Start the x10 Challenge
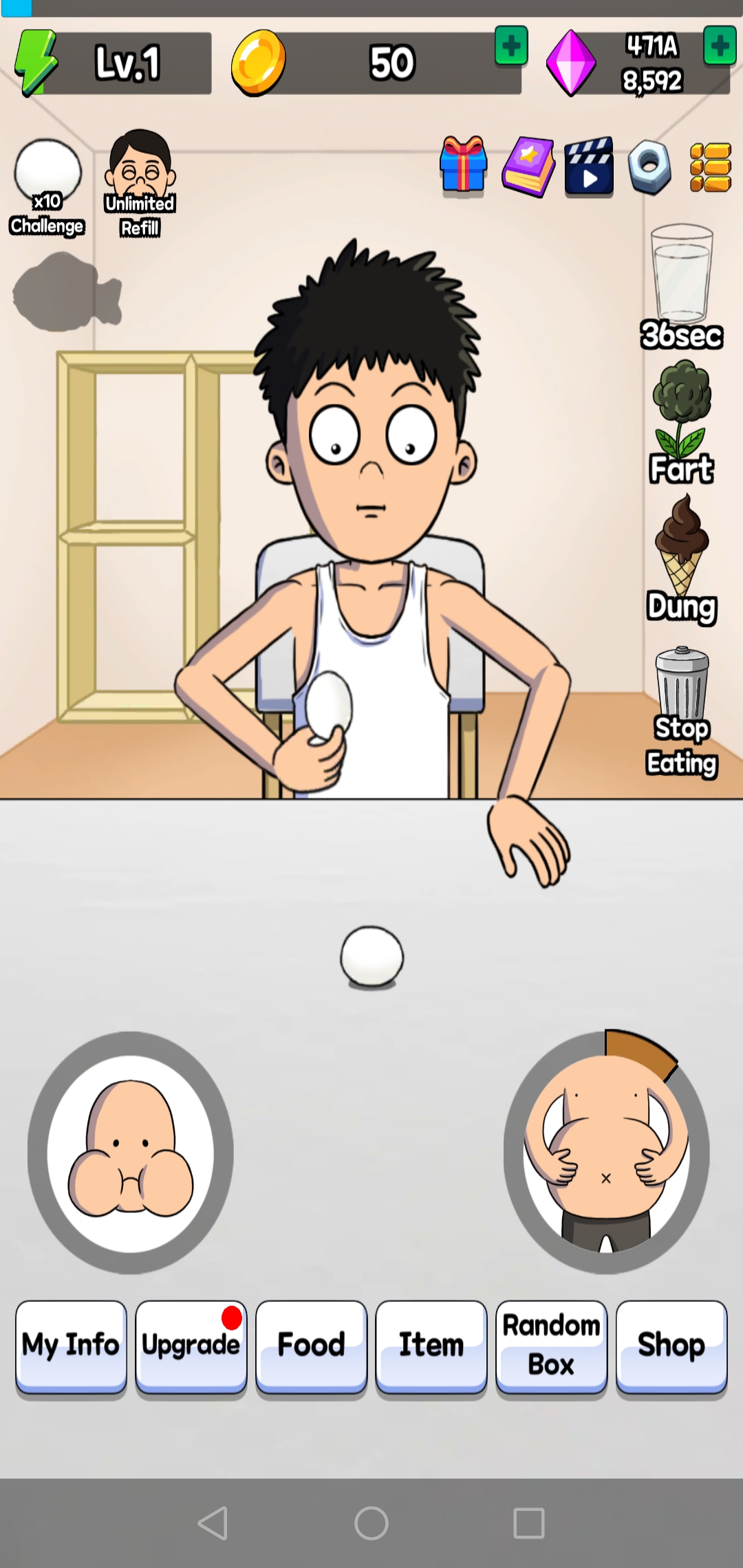 [x=47, y=187]
